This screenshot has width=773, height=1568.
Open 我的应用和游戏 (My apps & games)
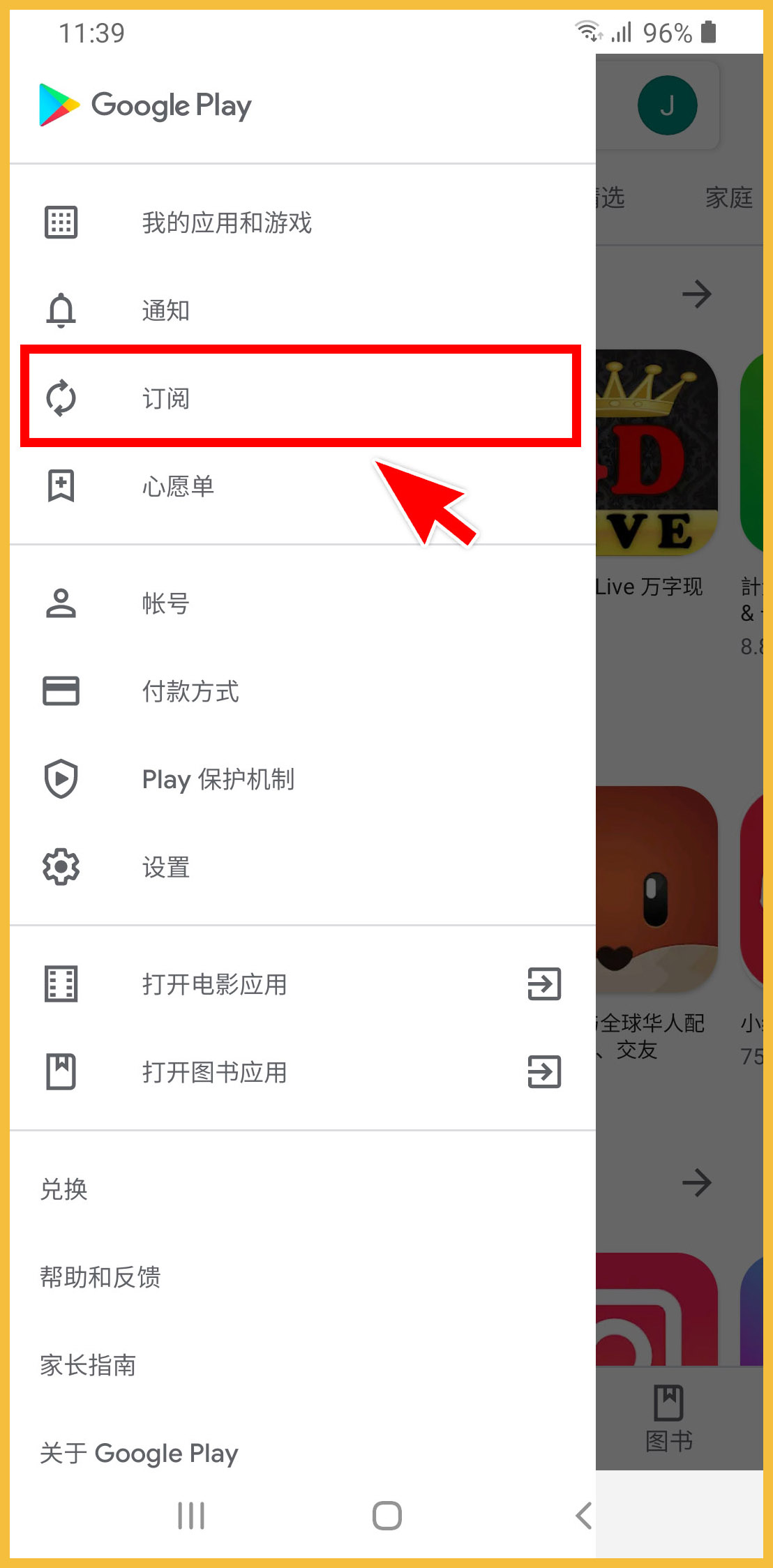(227, 223)
